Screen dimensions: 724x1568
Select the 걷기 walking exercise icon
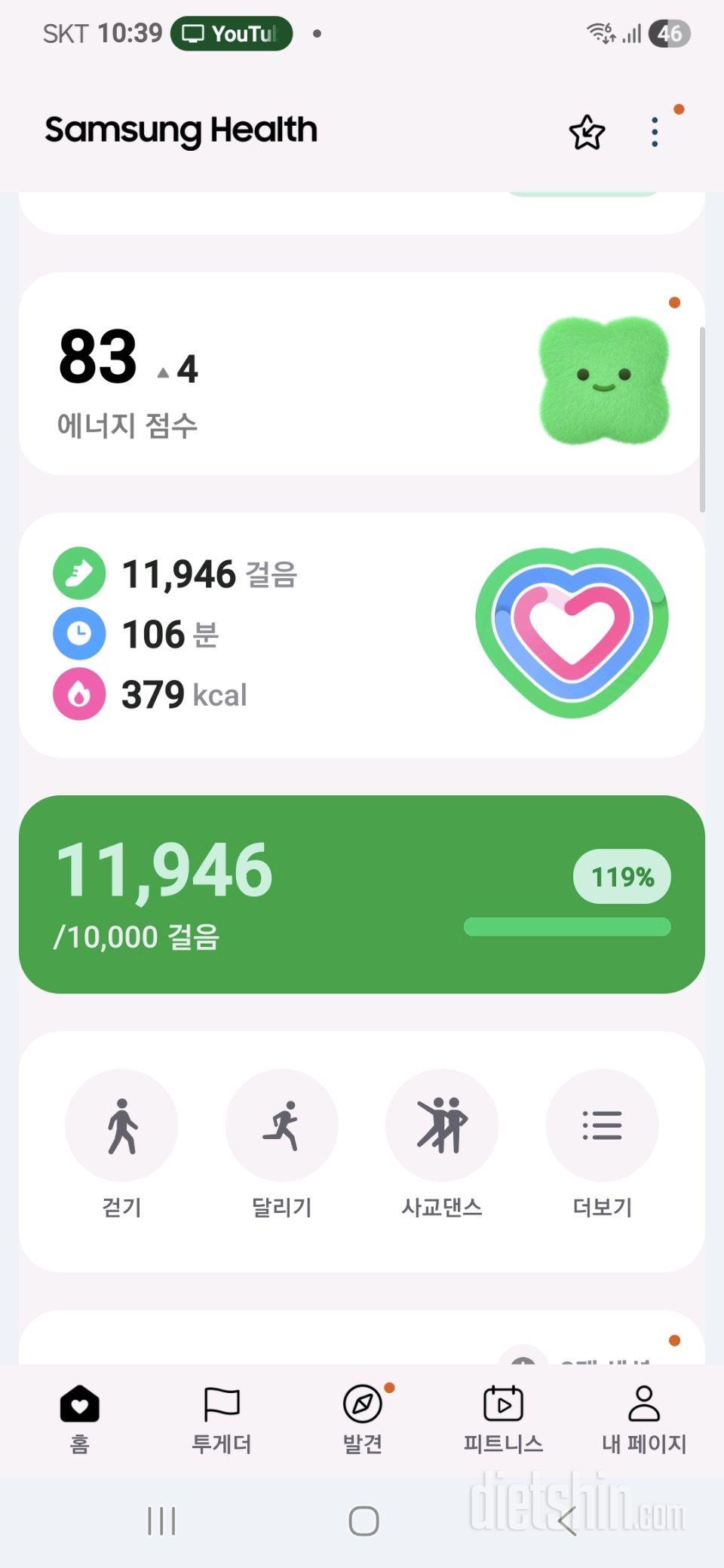pyautogui.click(x=121, y=1125)
